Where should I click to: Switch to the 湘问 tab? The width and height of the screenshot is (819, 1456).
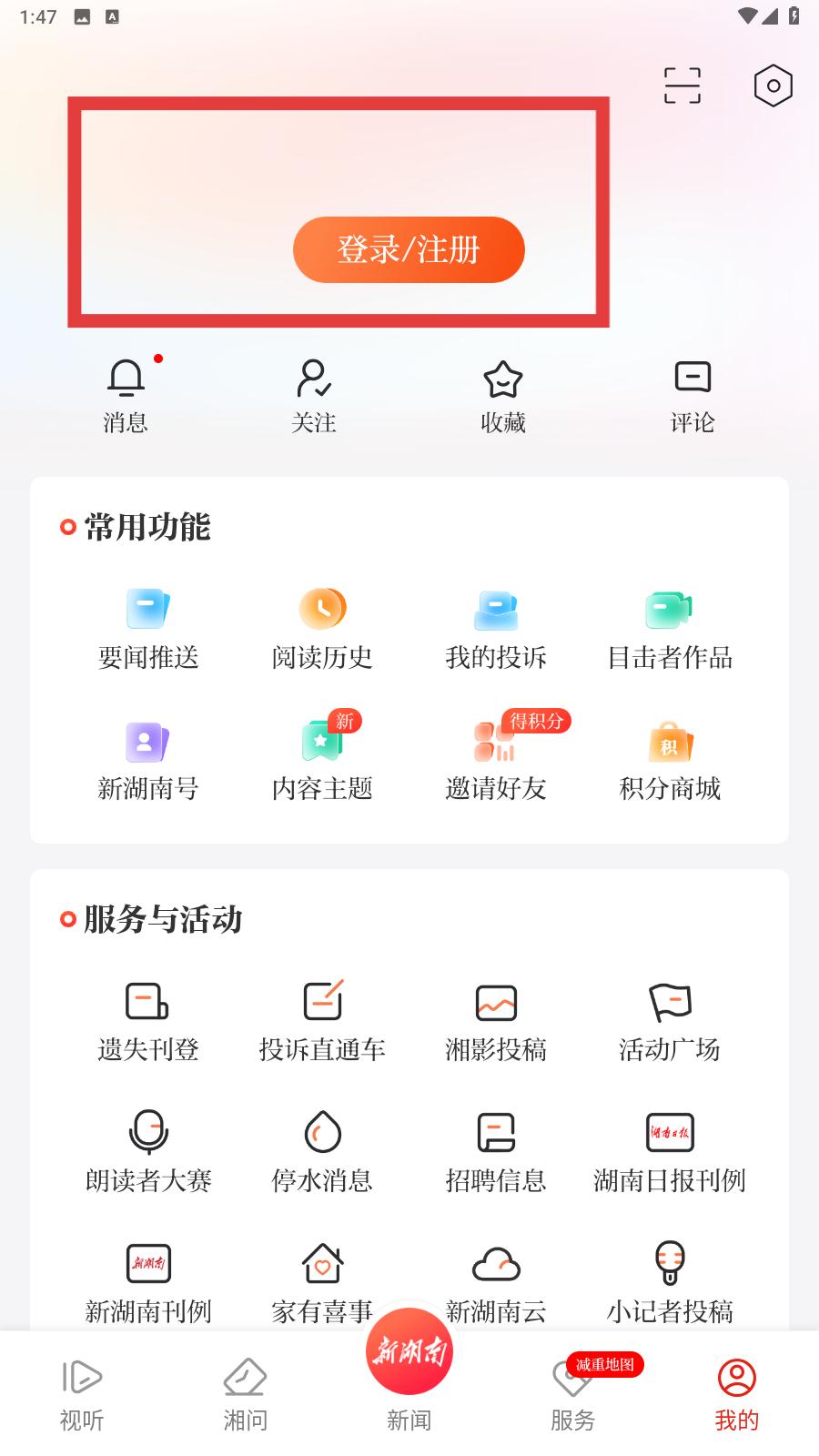[x=246, y=1396]
